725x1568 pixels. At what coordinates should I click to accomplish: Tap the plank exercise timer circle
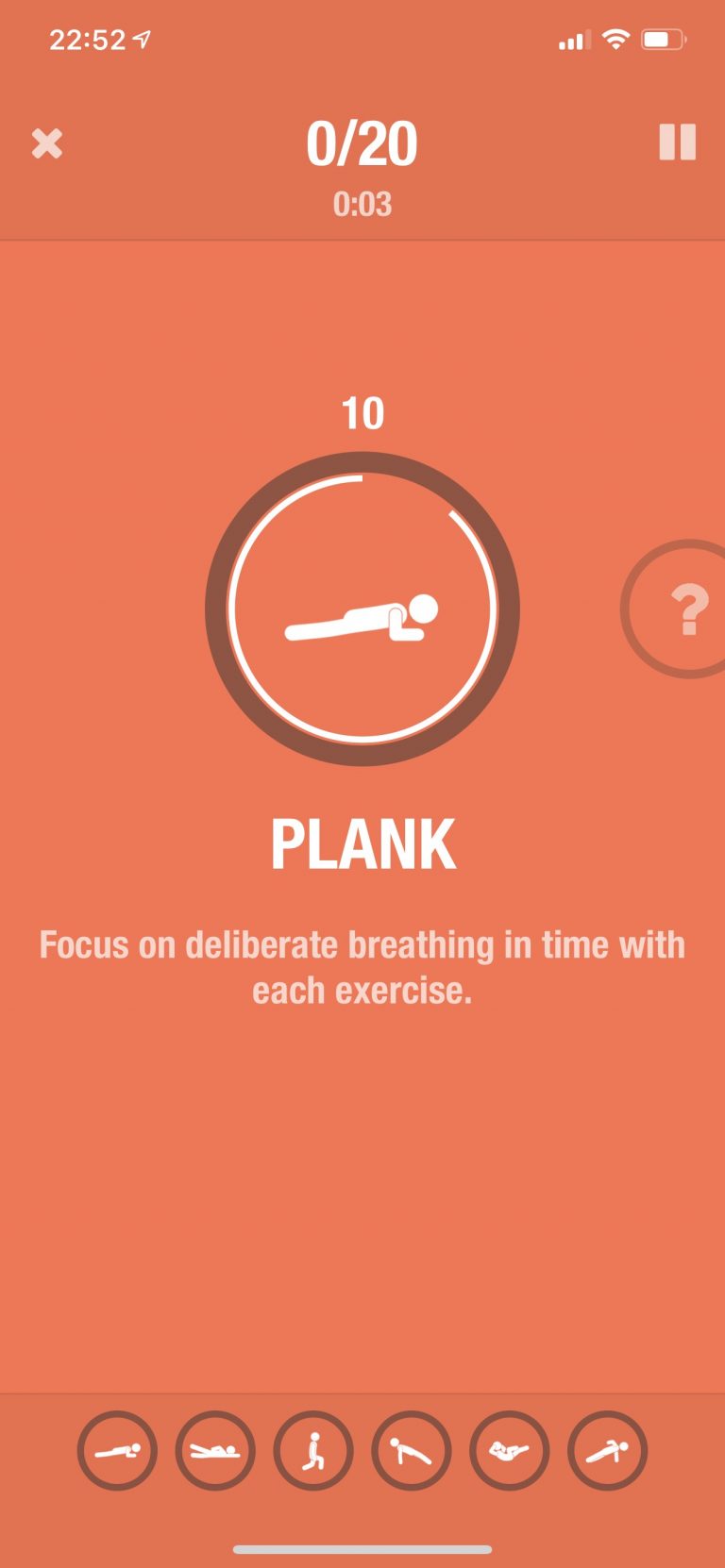coord(362,609)
